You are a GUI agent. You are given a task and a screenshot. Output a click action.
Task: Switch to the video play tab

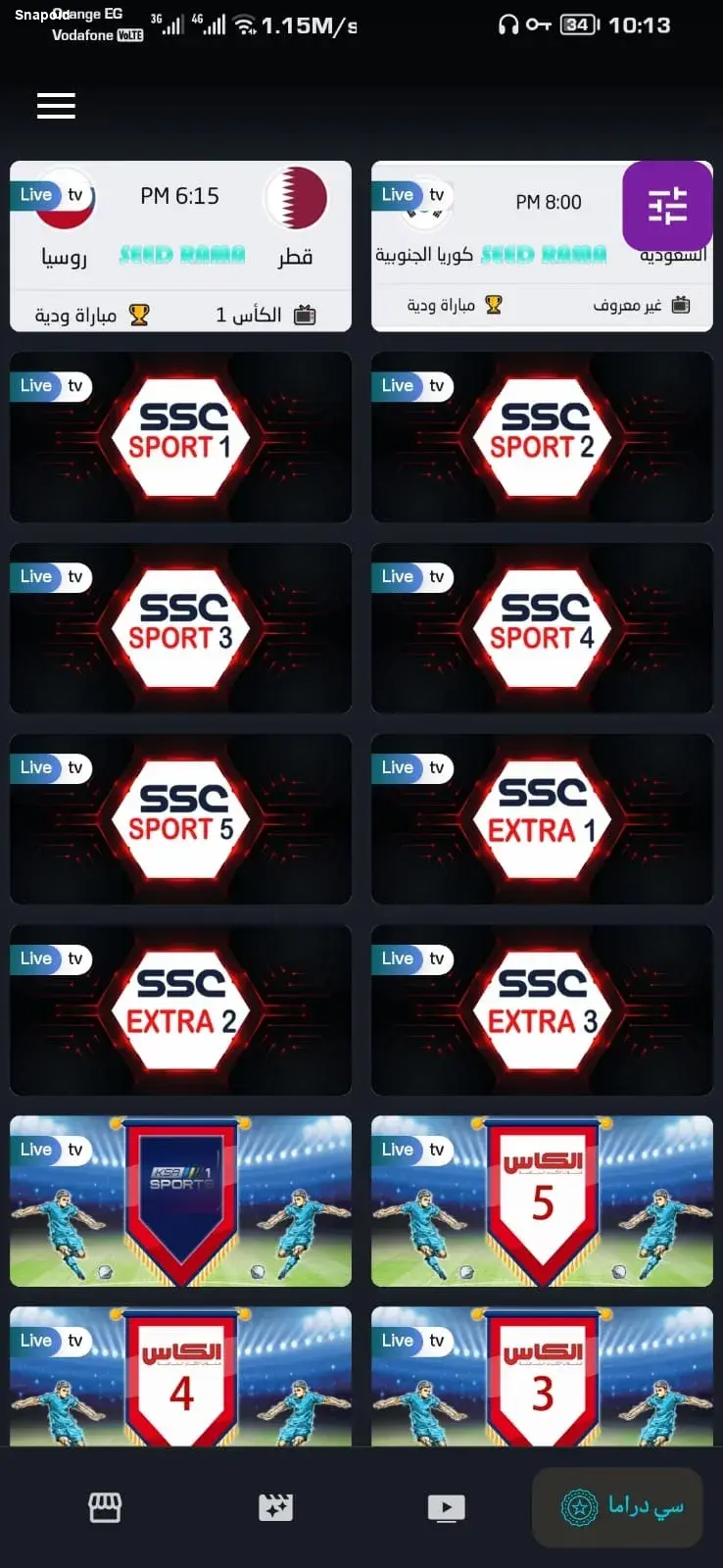[x=446, y=1507]
